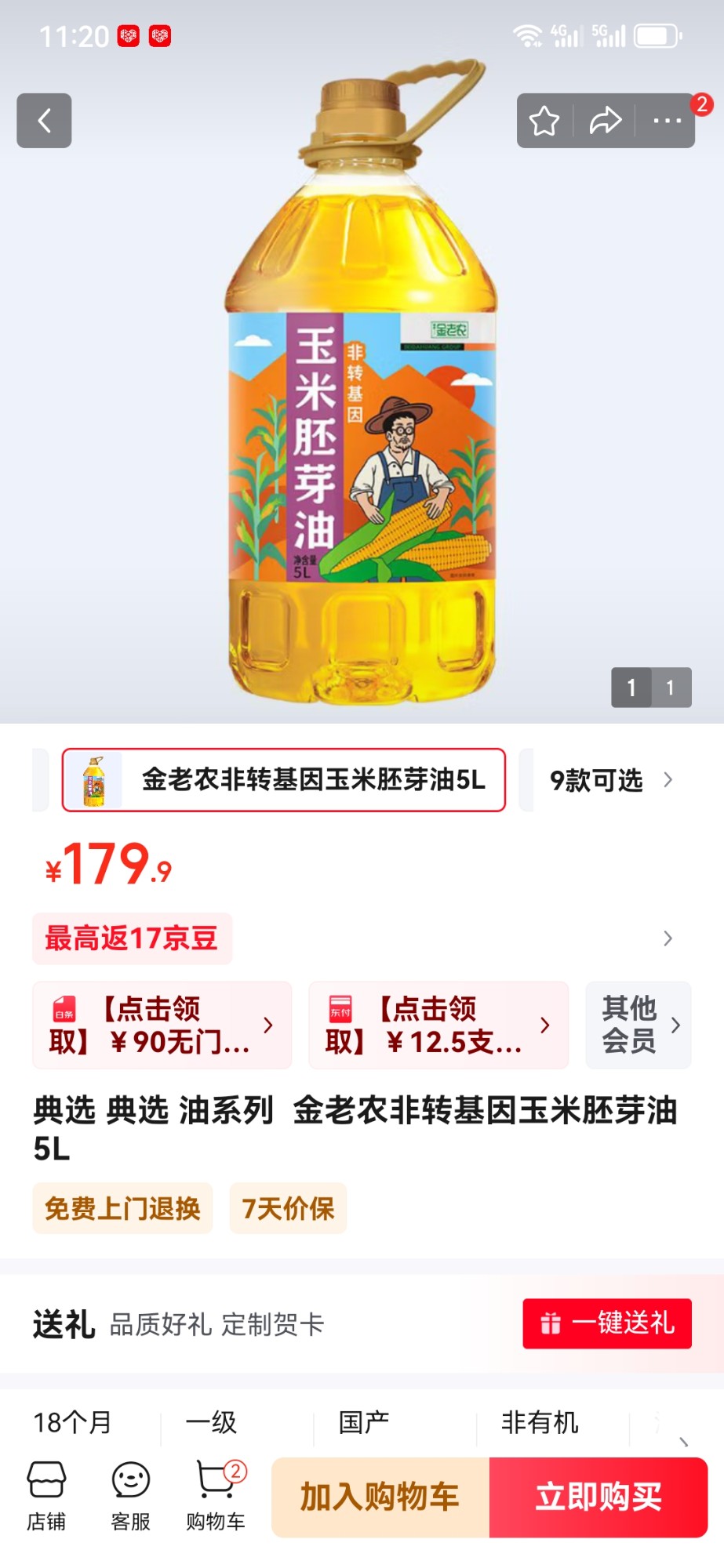The height and width of the screenshot is (1568, 724).
Task: Add item with 加入购物车
Action: coord(380,1497)
